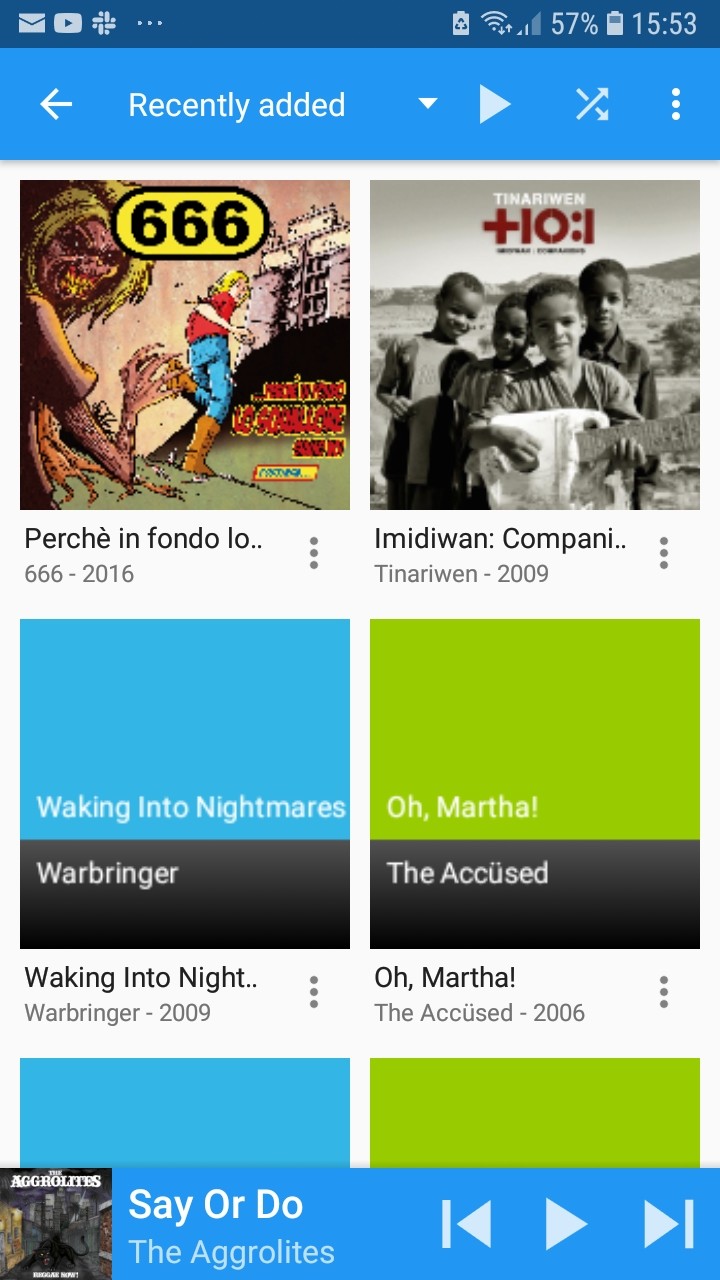This screenshot has width=720, height=1280.
Task: Open the toolbar overflow menu
Action: [676, 105]
